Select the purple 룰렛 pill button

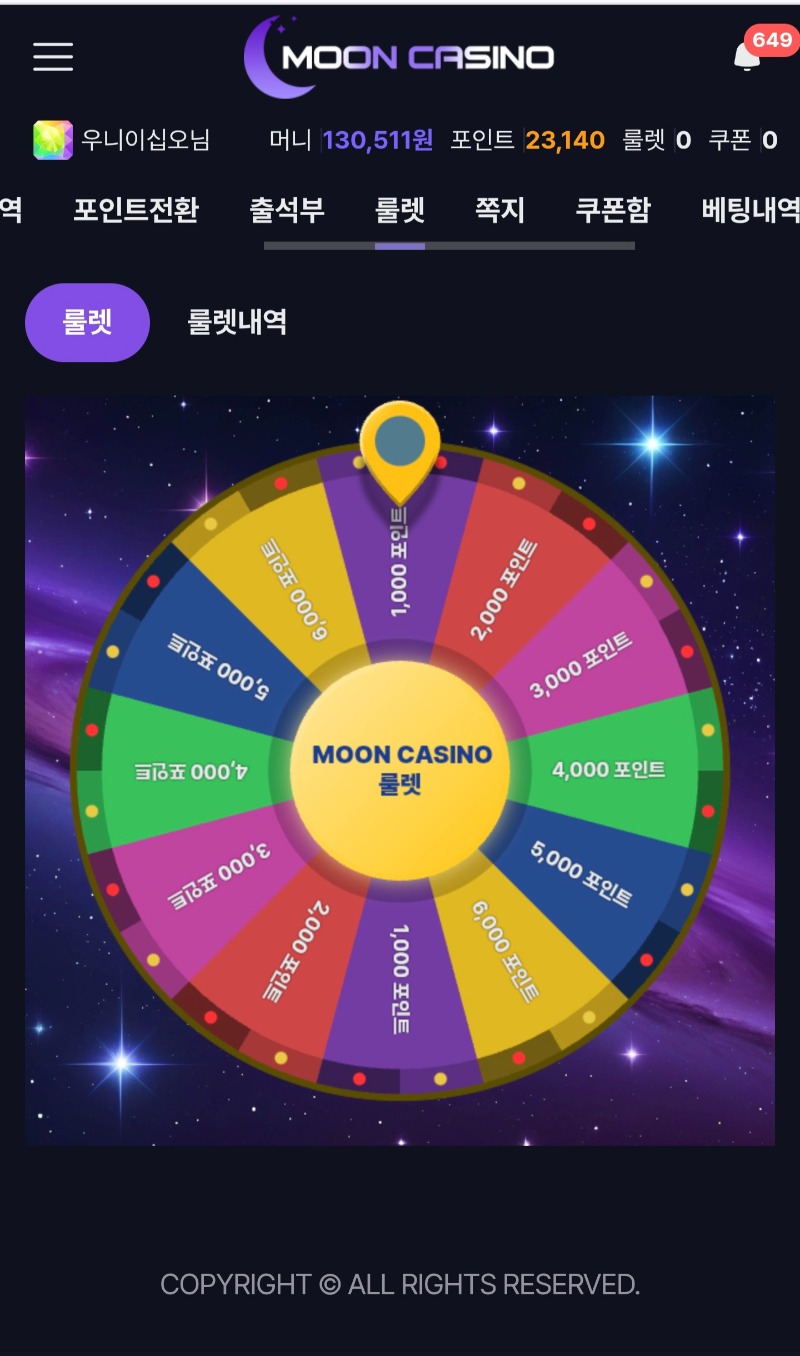coord(87,322)
